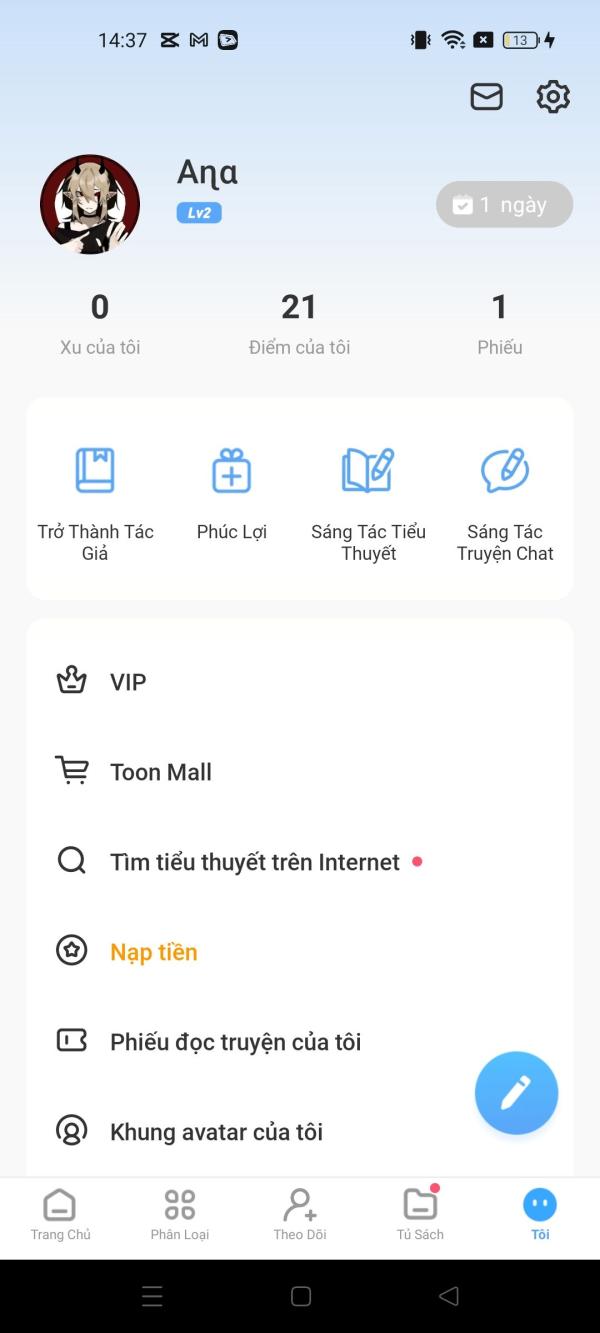View Xu của tôi balance
The image size is (600, 1333).
click(x=100, y=323)
